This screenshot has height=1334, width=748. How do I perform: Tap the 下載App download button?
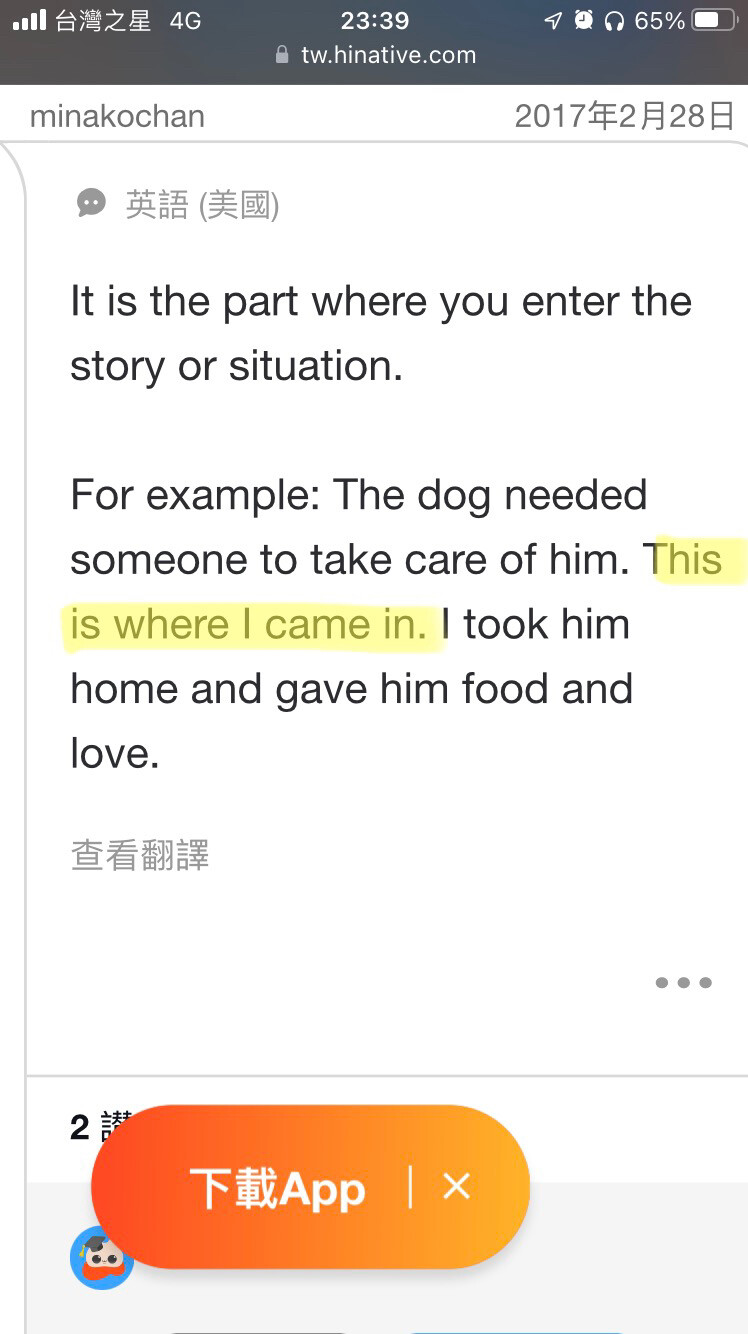pos(278,1188)
